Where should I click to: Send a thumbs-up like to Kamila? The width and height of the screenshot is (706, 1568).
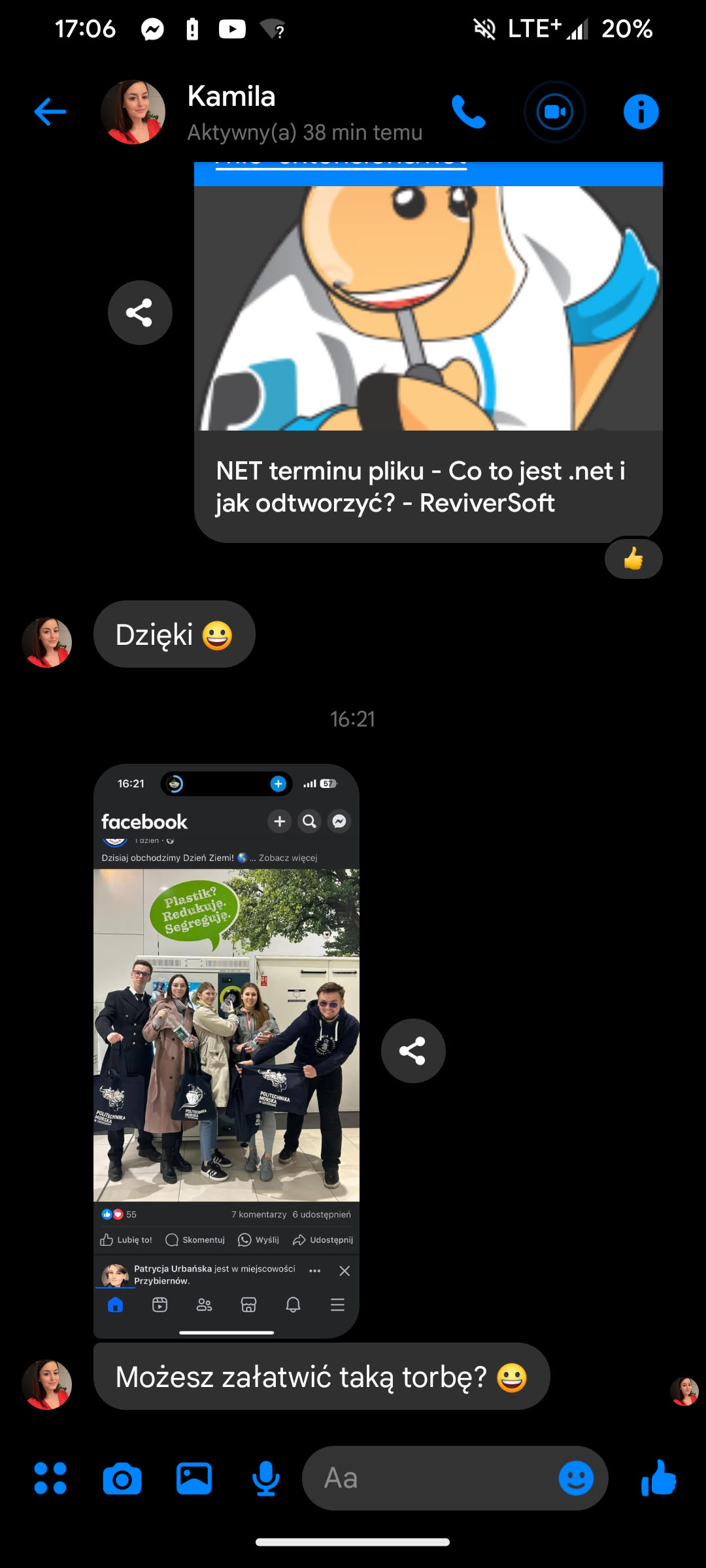(658, 1478)
